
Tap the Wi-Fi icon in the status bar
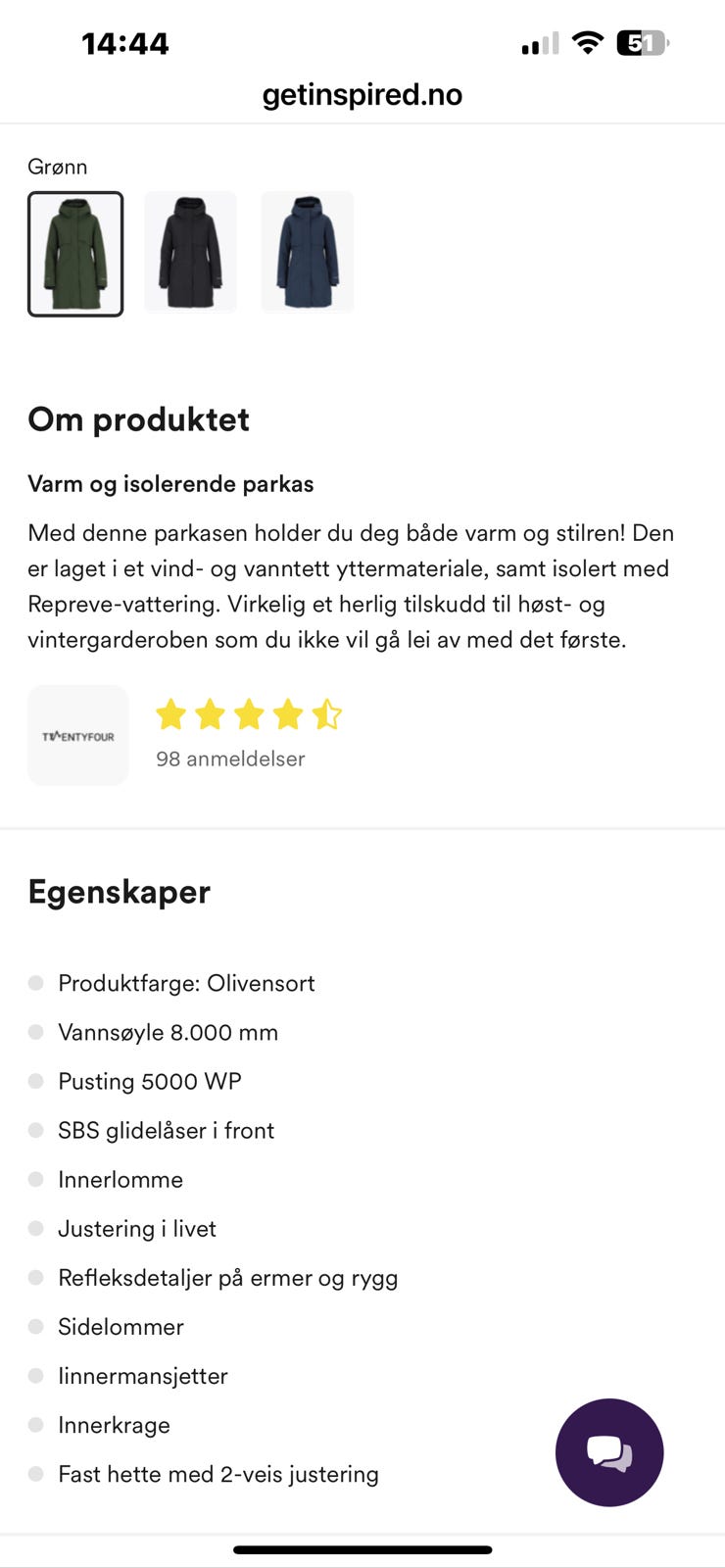coord(584,43)
